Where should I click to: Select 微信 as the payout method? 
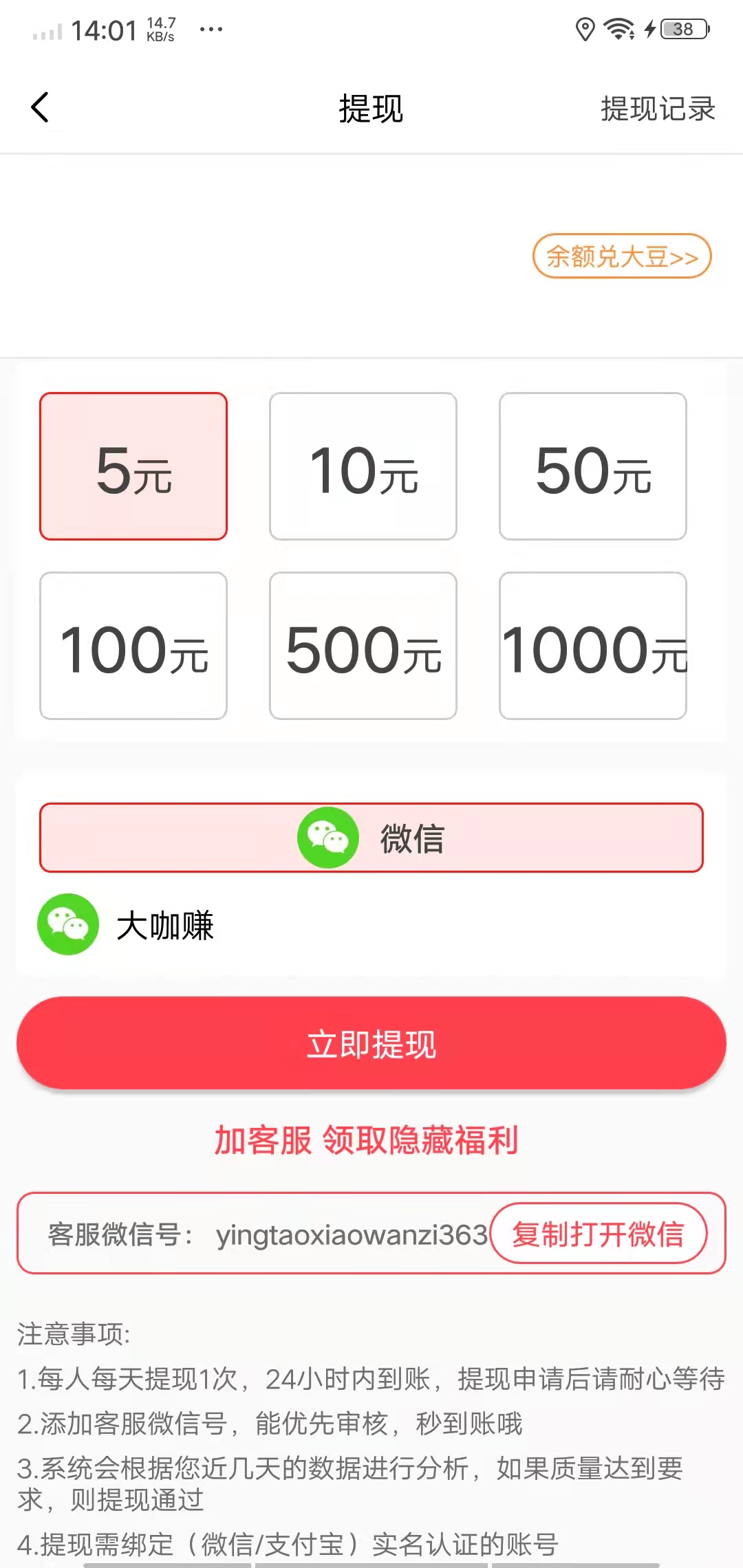371,838
